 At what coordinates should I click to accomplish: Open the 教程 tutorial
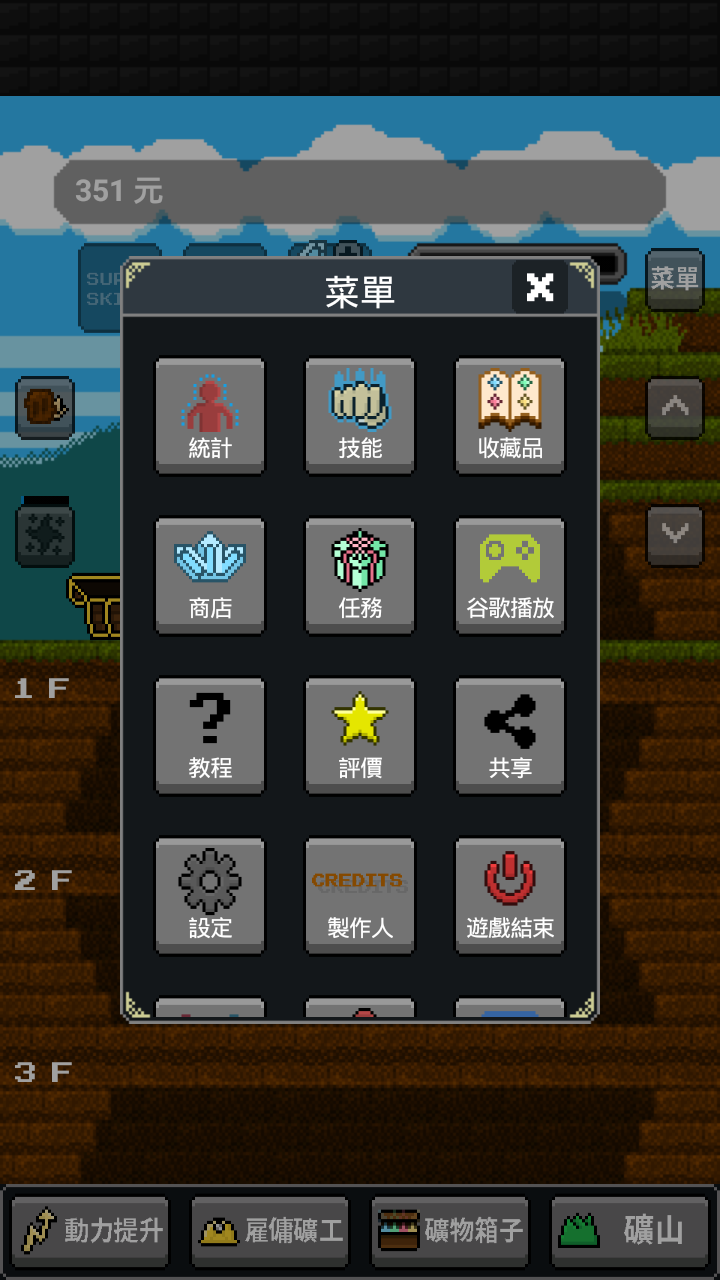point(210,736)
